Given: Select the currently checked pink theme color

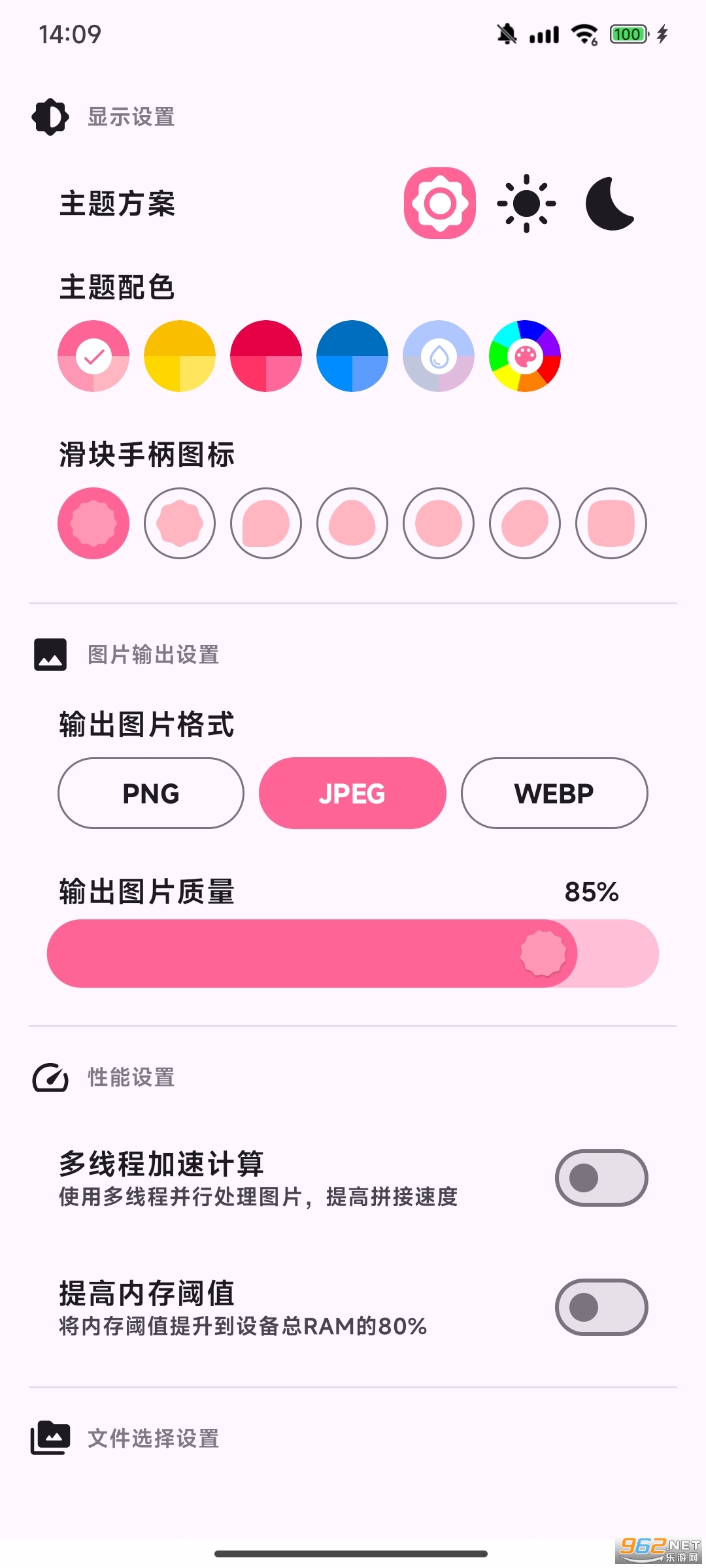Looking at the screenshot, I should click(x=93, y=356).
